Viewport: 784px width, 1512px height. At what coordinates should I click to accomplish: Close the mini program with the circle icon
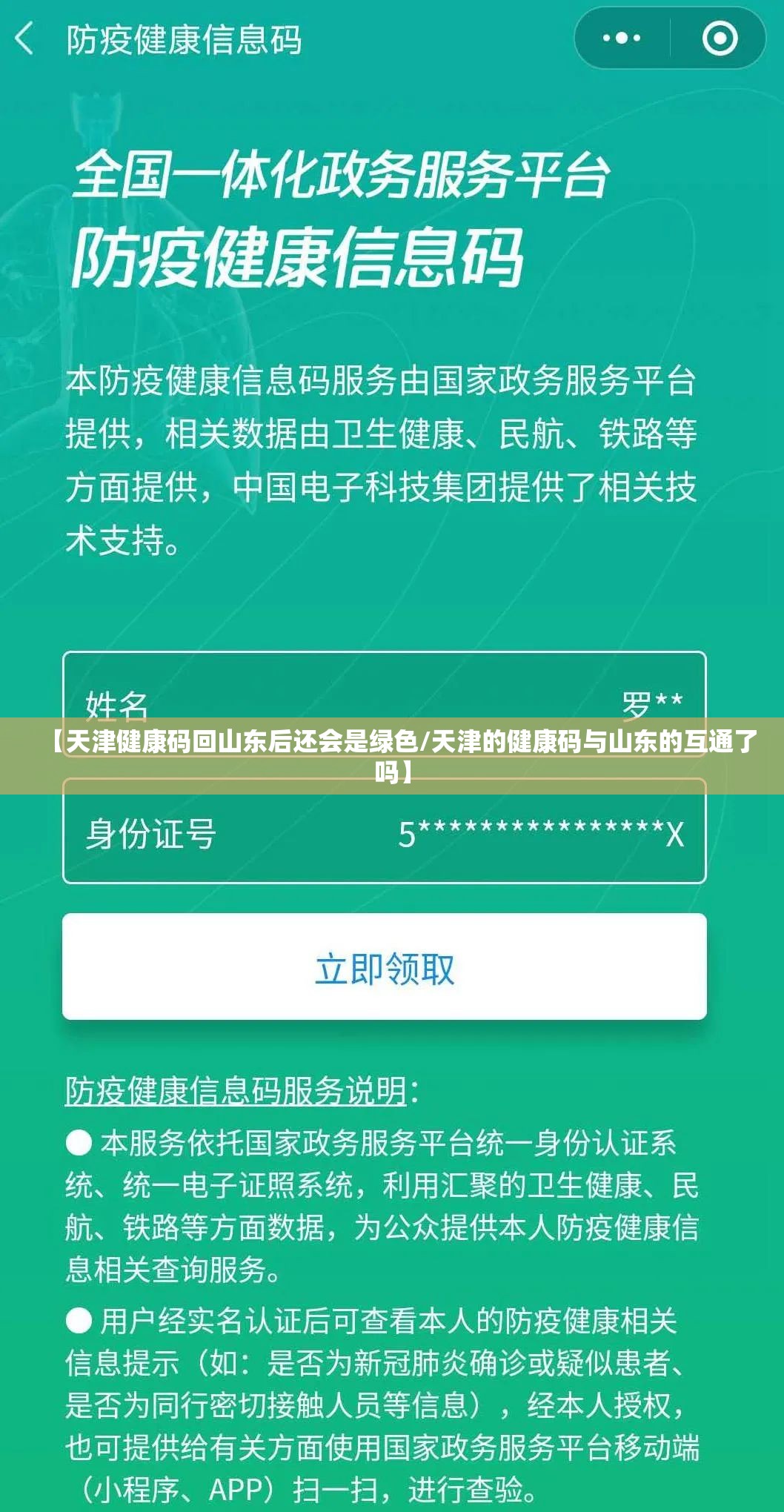(720, 39)
